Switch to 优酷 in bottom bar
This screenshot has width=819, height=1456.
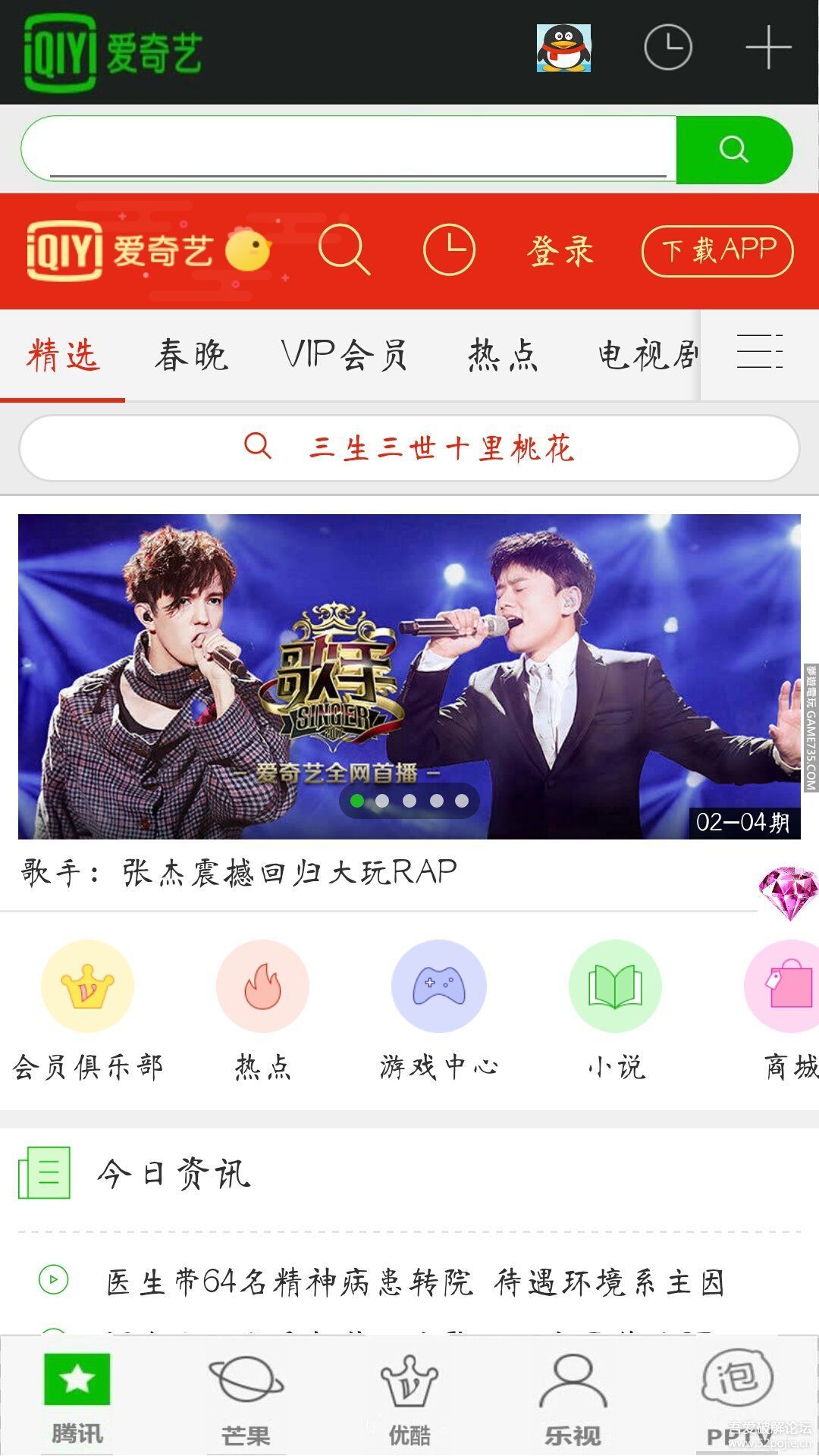click(x=409, y=1400)
